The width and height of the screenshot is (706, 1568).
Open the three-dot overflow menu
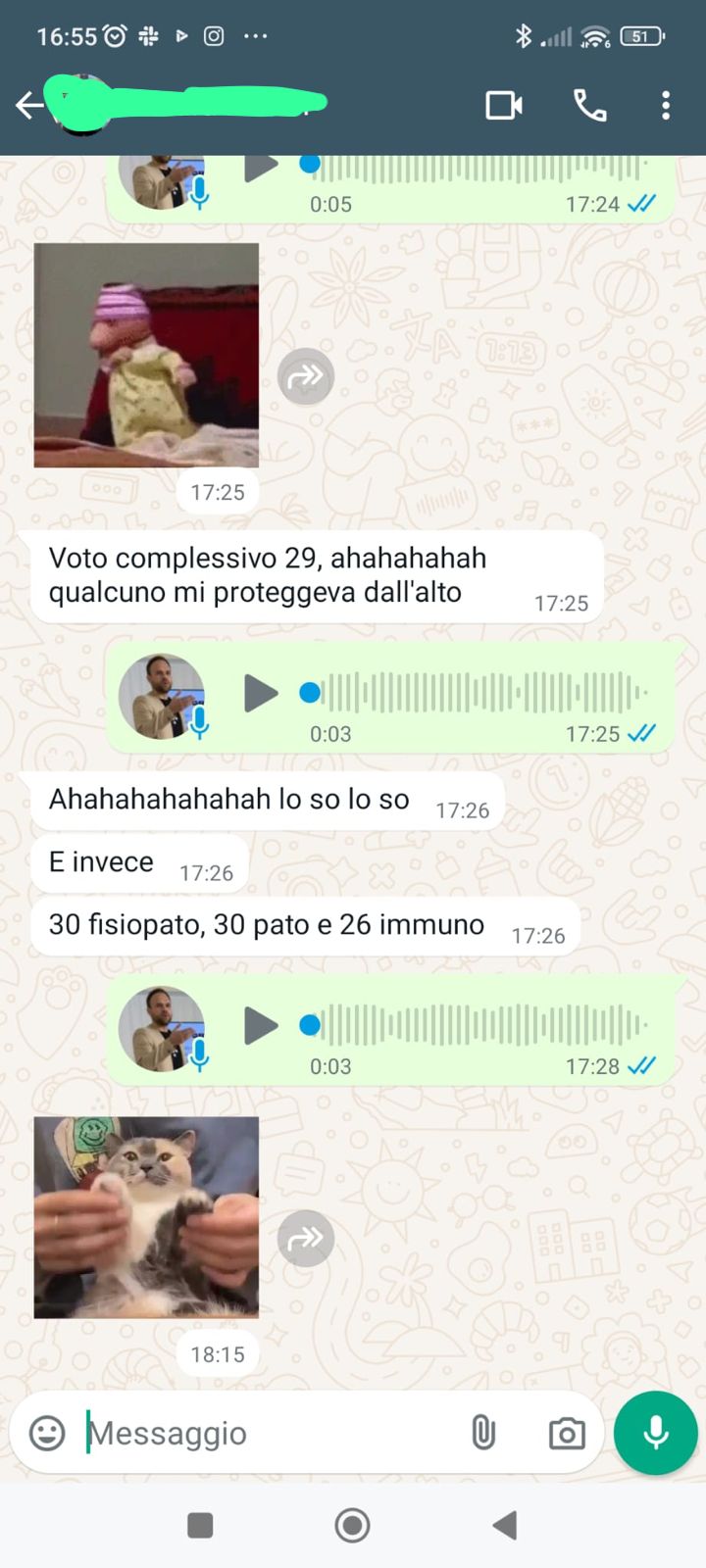tap(666, 105)
